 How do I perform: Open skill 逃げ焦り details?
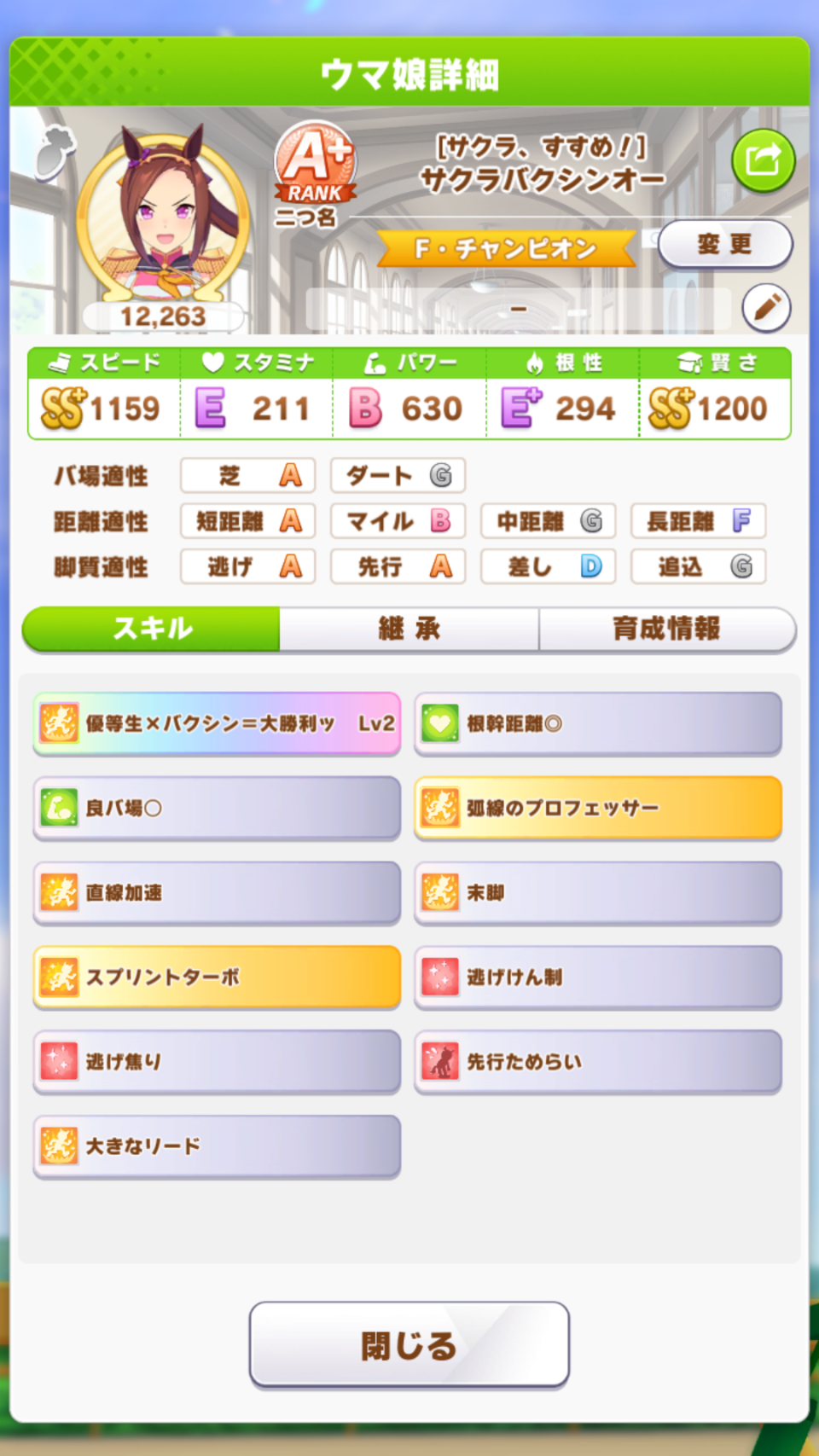tap(217, 1062)
